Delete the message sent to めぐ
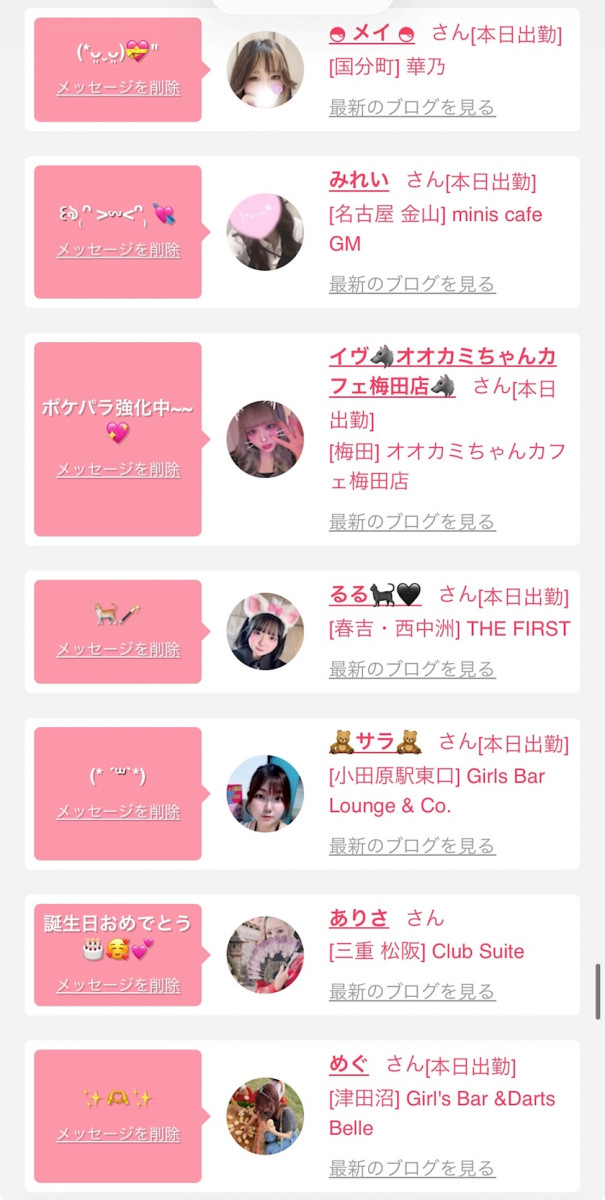 pyautogui.click(x=118, y=1134)
